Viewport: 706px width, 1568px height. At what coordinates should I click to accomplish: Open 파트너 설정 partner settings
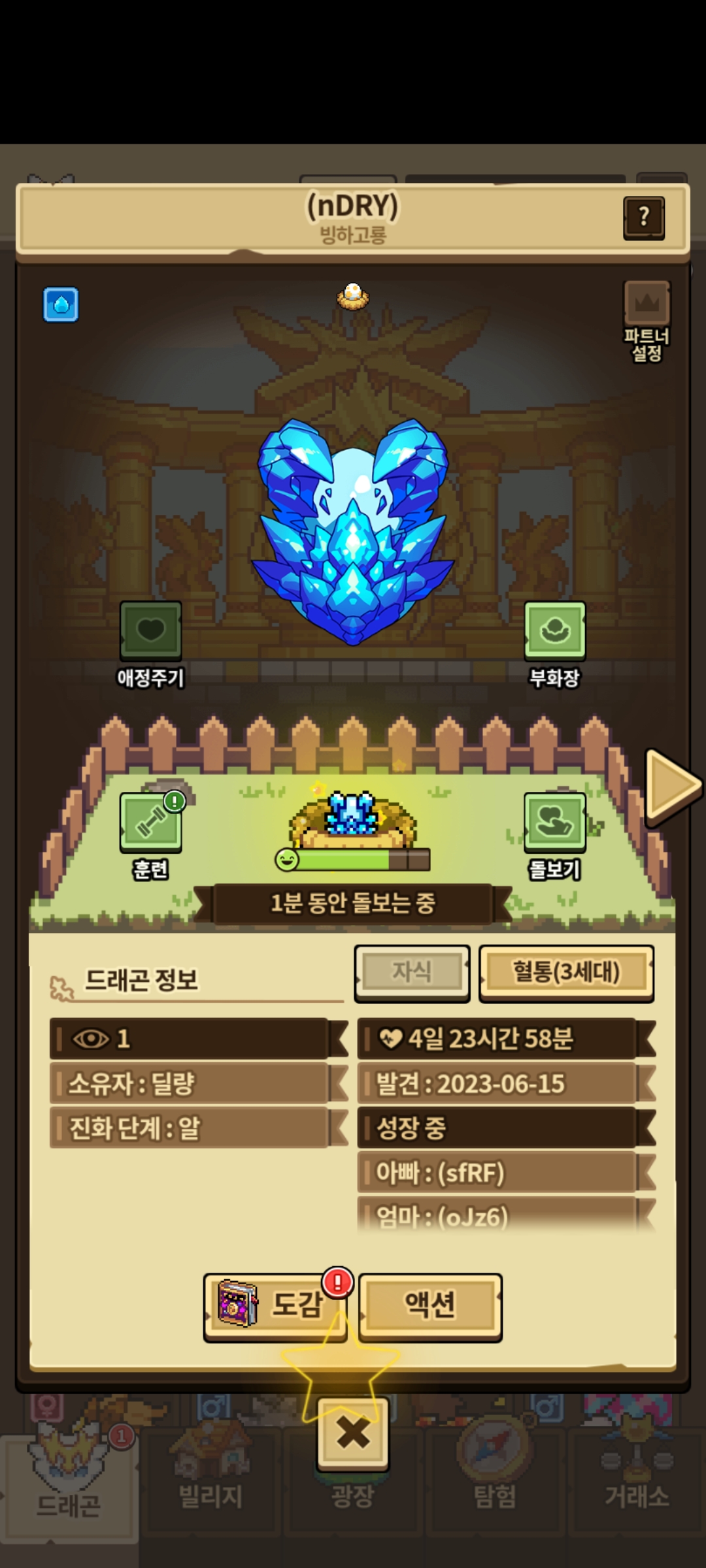(647, 321)
